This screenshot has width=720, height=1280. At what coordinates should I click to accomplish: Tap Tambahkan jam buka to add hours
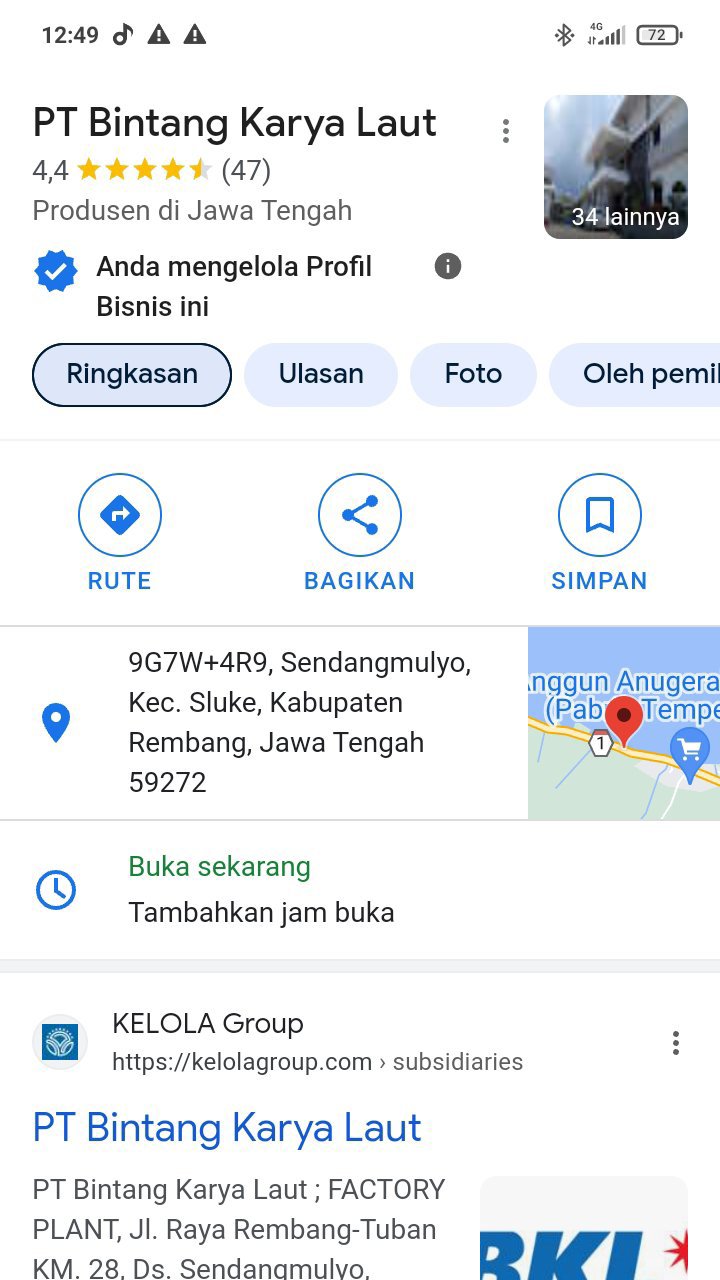[261, 912]
